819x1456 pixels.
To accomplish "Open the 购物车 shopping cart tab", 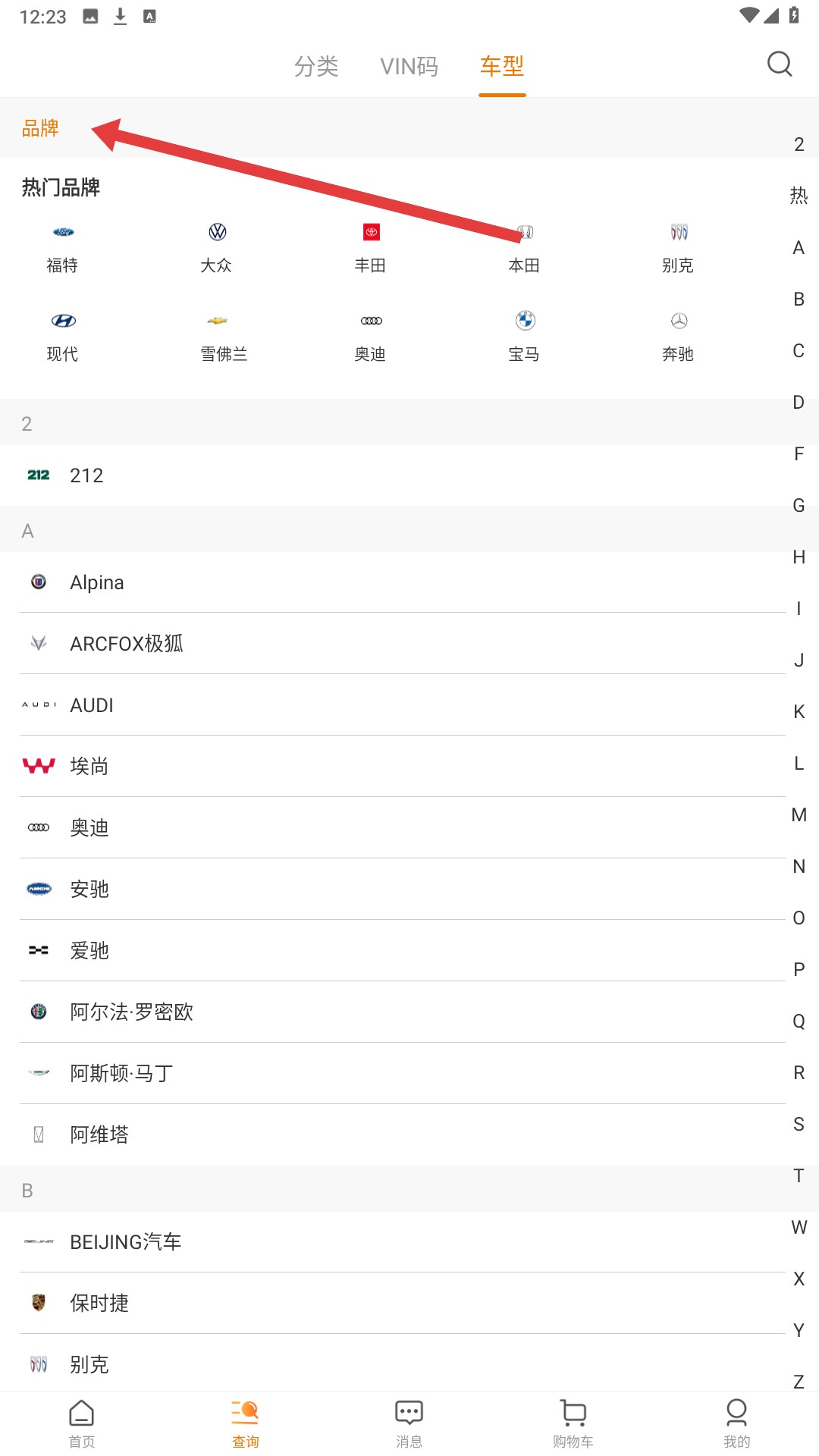I will 573,1423.
